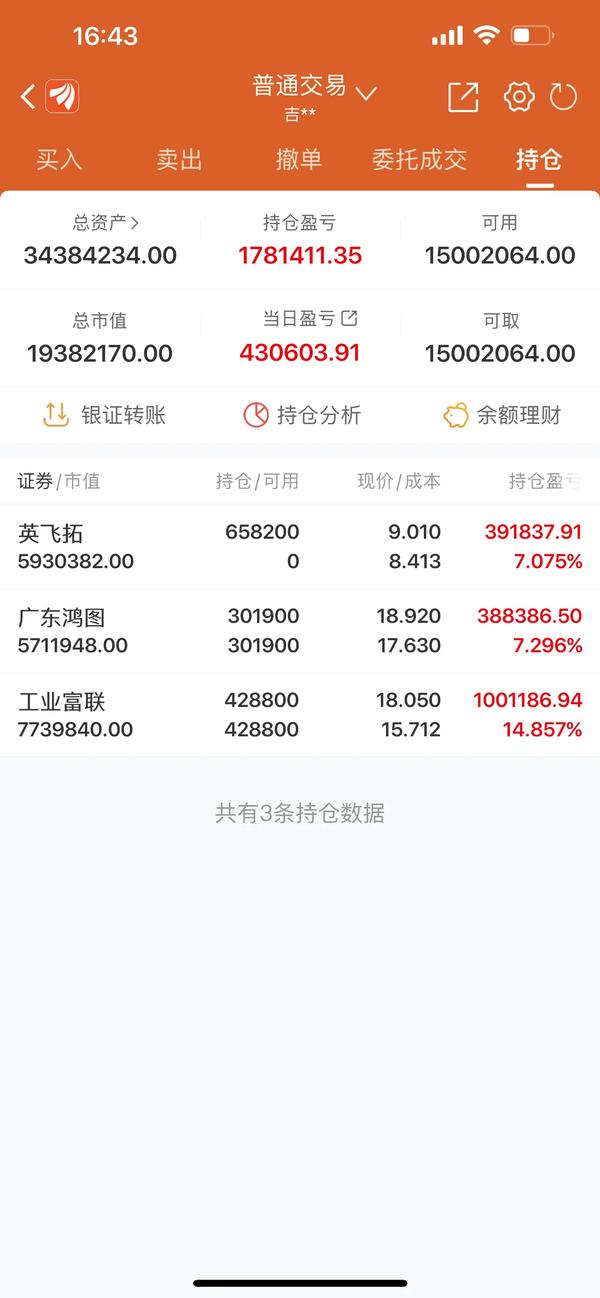The height and width of the screenshot is (1298, 600).
Task: Open 银证转账 transfer
Action: tap(105, 415)
